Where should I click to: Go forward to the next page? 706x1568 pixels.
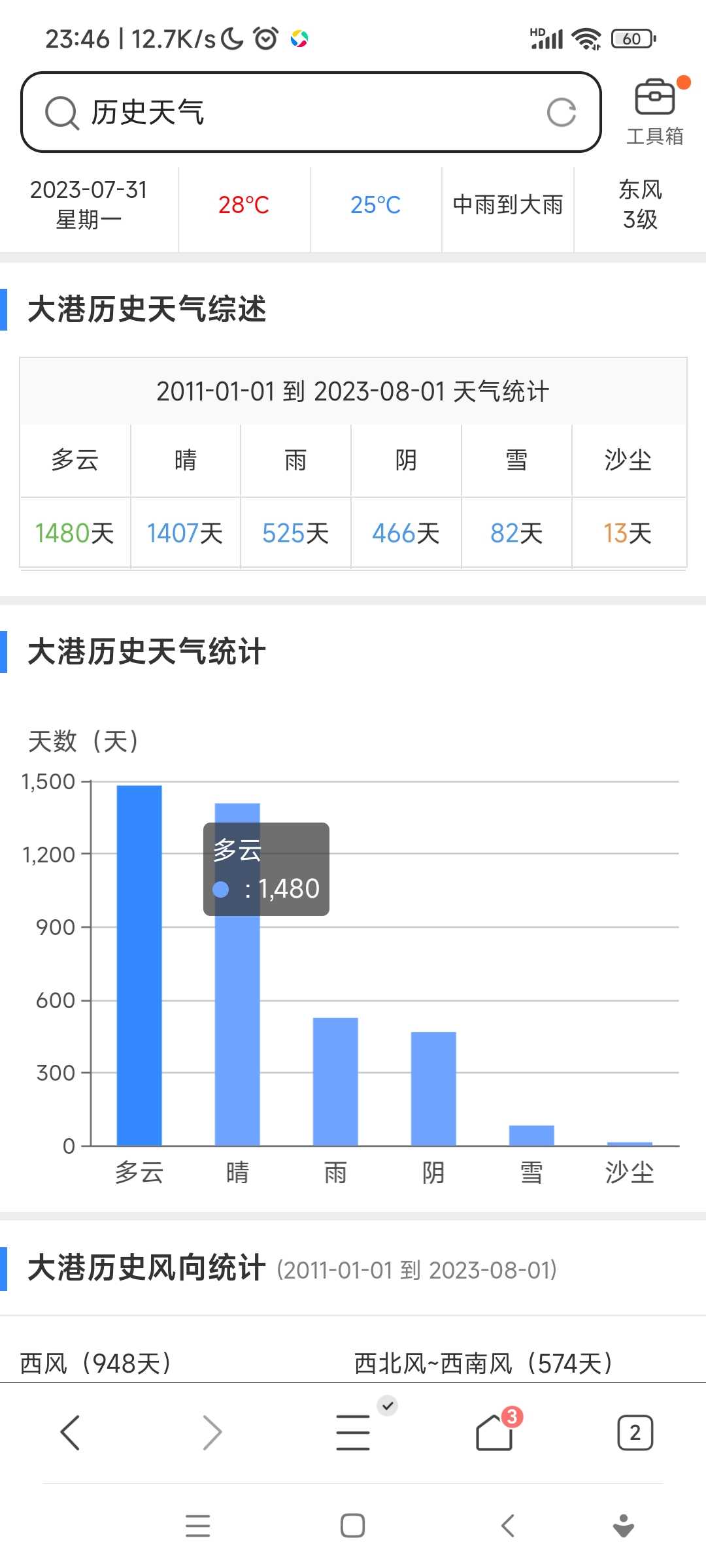coord(212,1433)
